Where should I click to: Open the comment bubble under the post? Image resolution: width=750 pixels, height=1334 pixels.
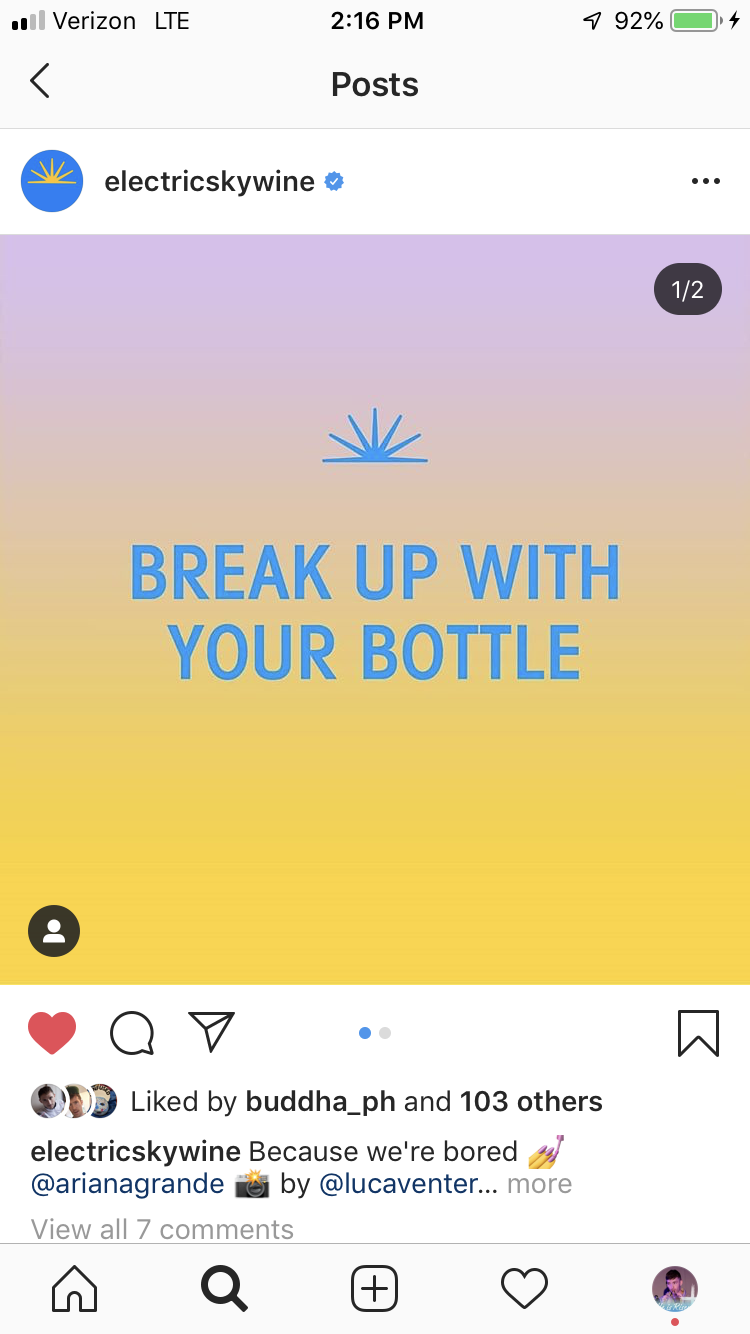point(132,1033)
